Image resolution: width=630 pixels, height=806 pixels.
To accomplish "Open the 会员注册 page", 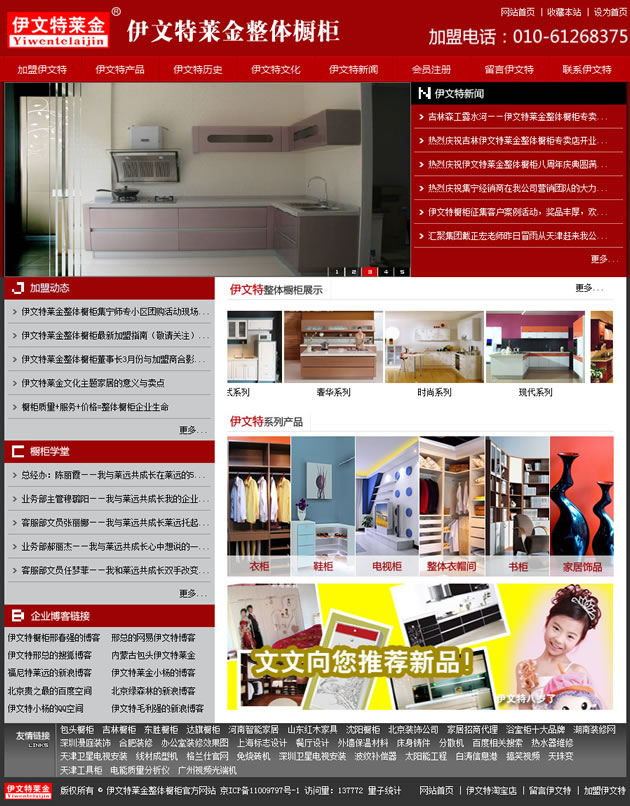I will [431, 70].
